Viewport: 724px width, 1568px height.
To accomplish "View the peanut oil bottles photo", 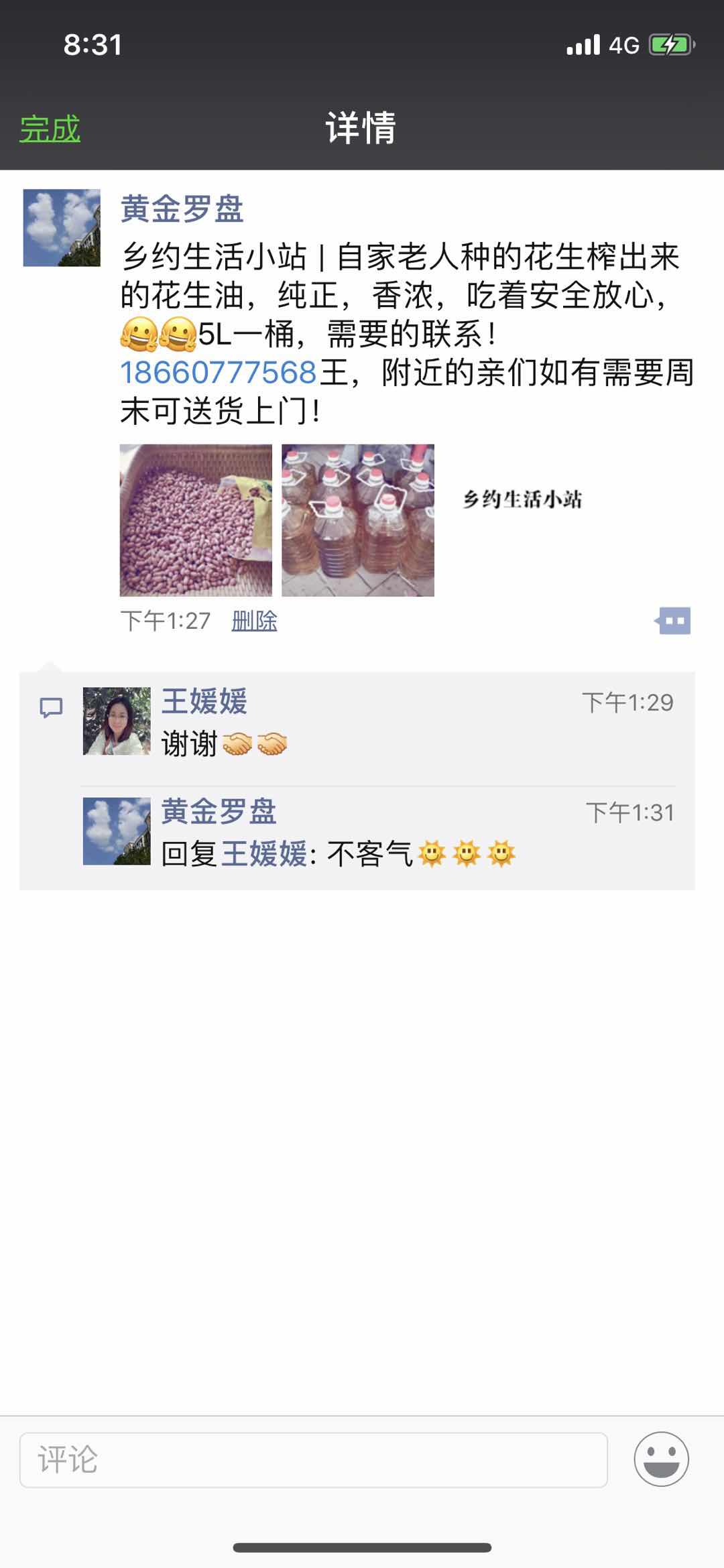I will pyautogui.click(x=358, y=520).
